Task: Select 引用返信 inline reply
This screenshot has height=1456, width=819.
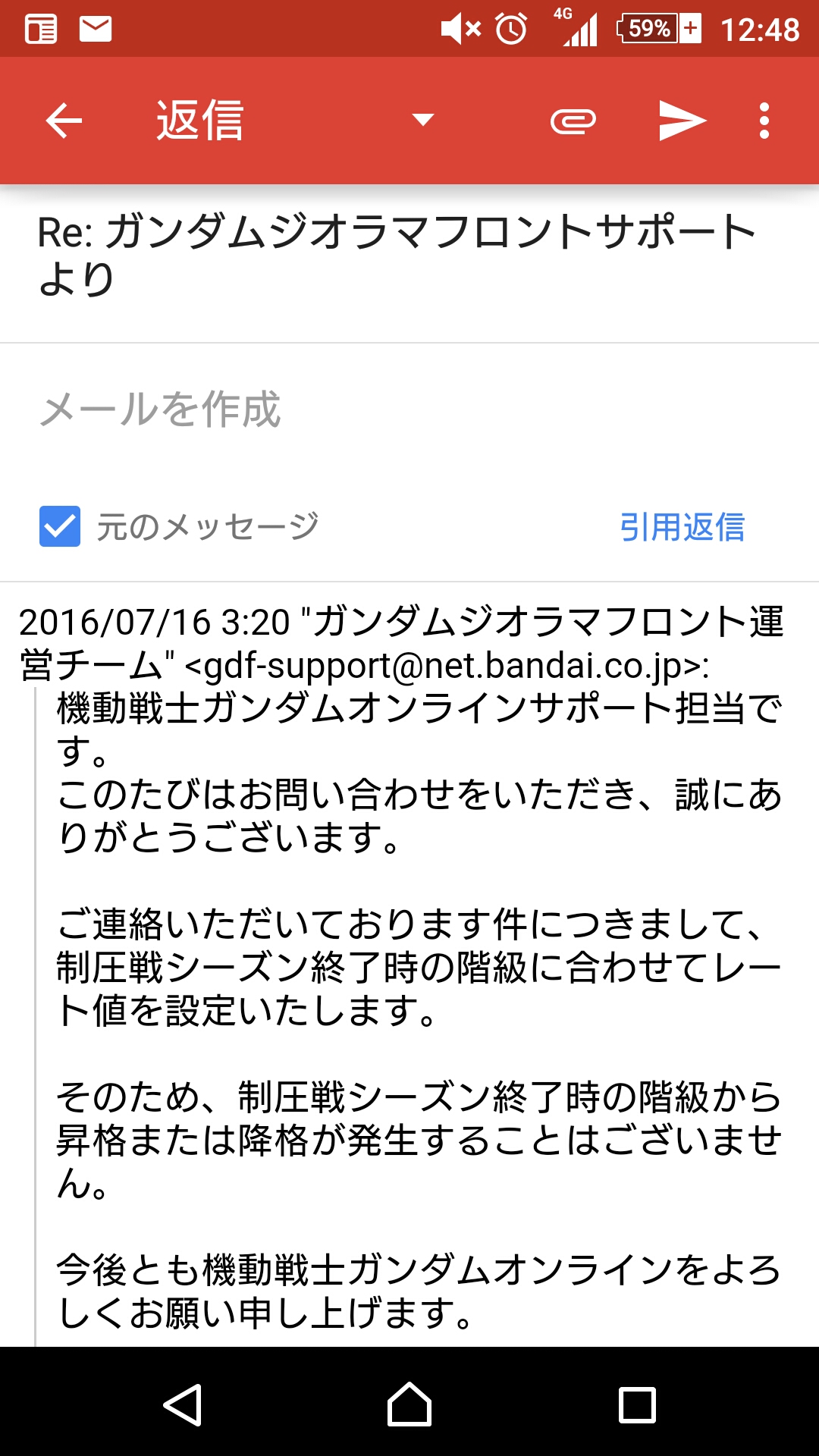Action: coord(682,526)
